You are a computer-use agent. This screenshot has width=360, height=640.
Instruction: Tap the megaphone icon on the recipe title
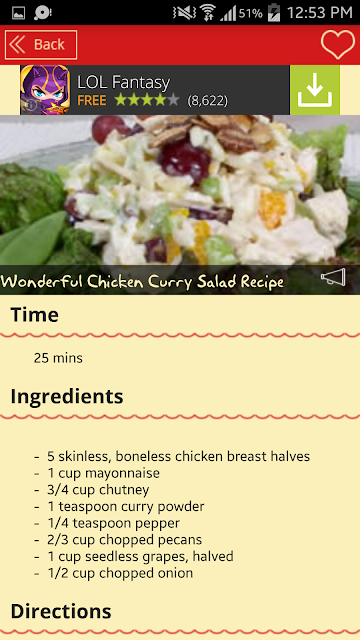click(x=333, y=278)
